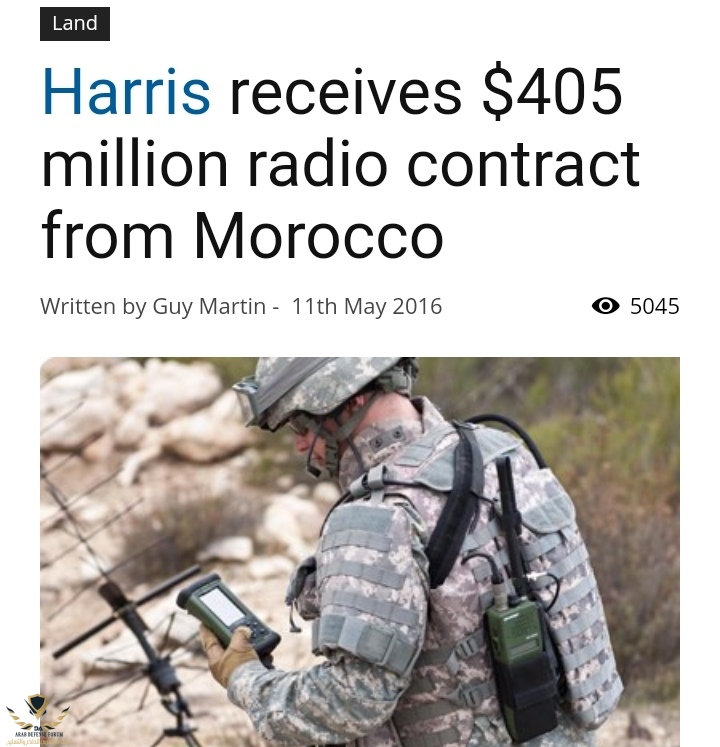Open the Land category tag
Image resolution: width=720 pixels, height=747 pixels.
tap(75, 23)
